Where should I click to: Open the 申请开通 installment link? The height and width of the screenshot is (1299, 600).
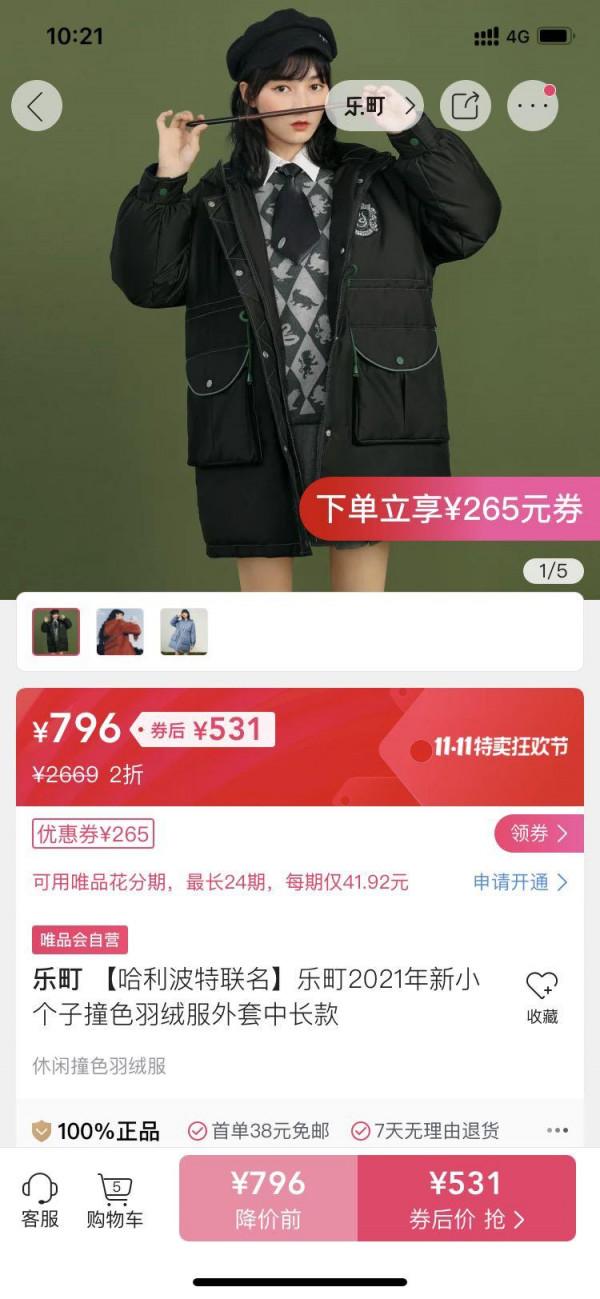pos(520,882)
